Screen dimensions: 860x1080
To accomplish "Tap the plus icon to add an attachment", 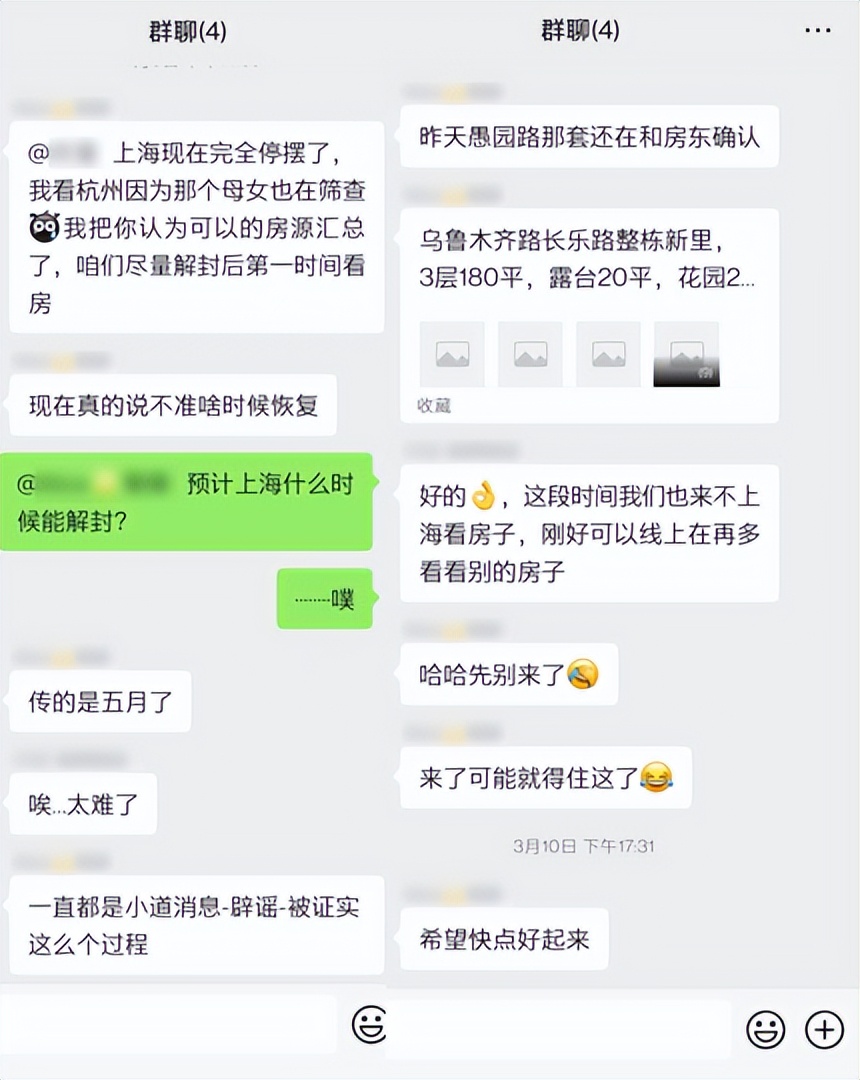I will point(823,1026).
